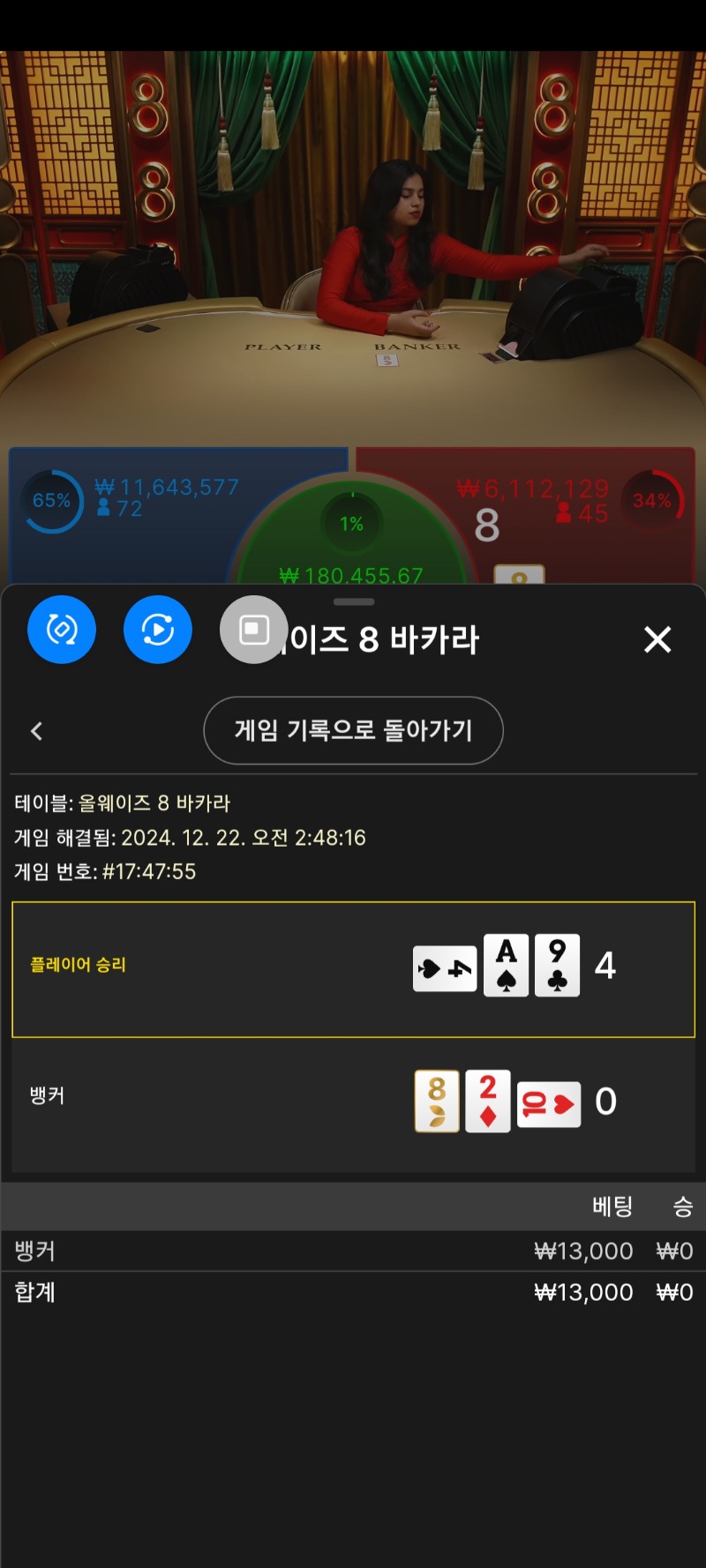The height and width of the screenshot is (1568, 706).
Task: Tap the gray stop recording button
Action: pos(254,630)
